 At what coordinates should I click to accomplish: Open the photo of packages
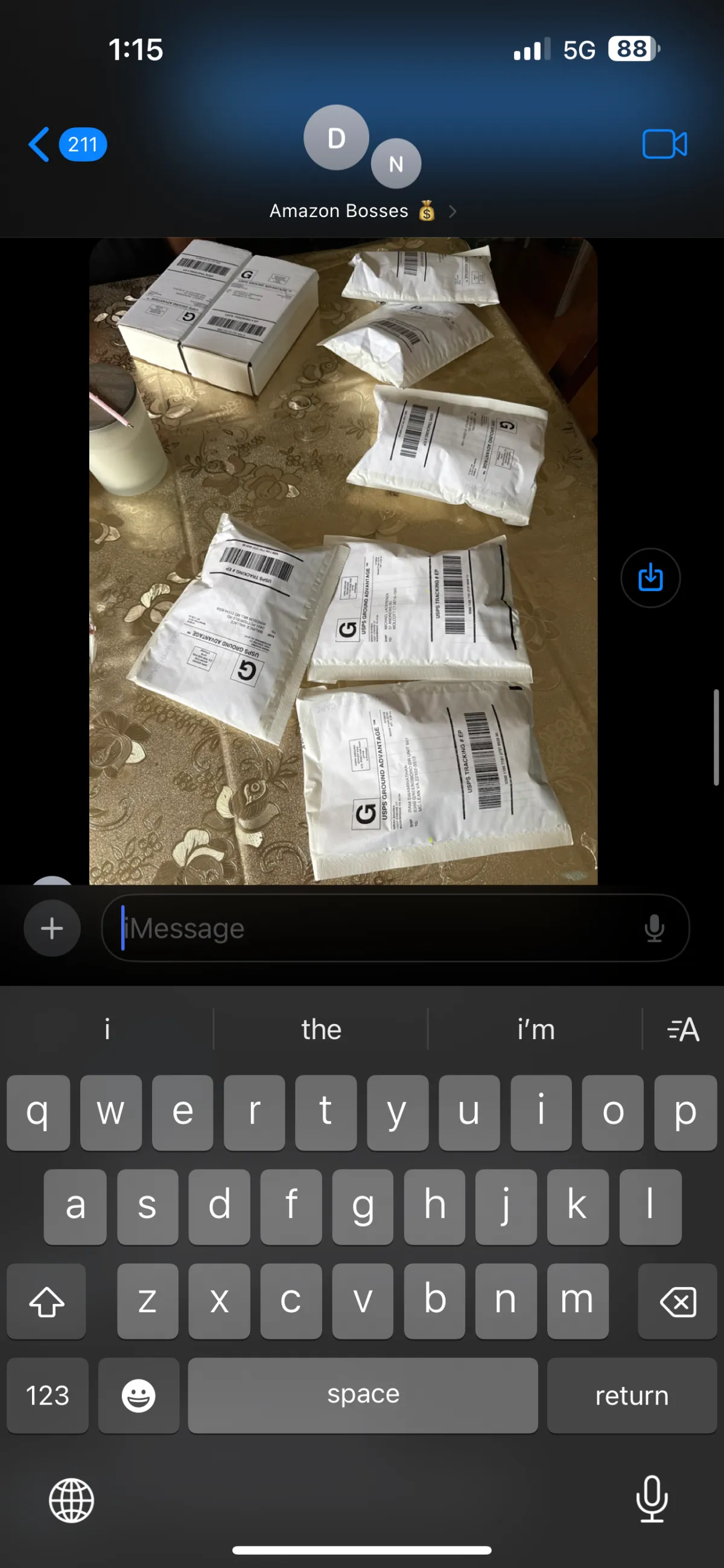pyautogui.click(x=343, y=560)
